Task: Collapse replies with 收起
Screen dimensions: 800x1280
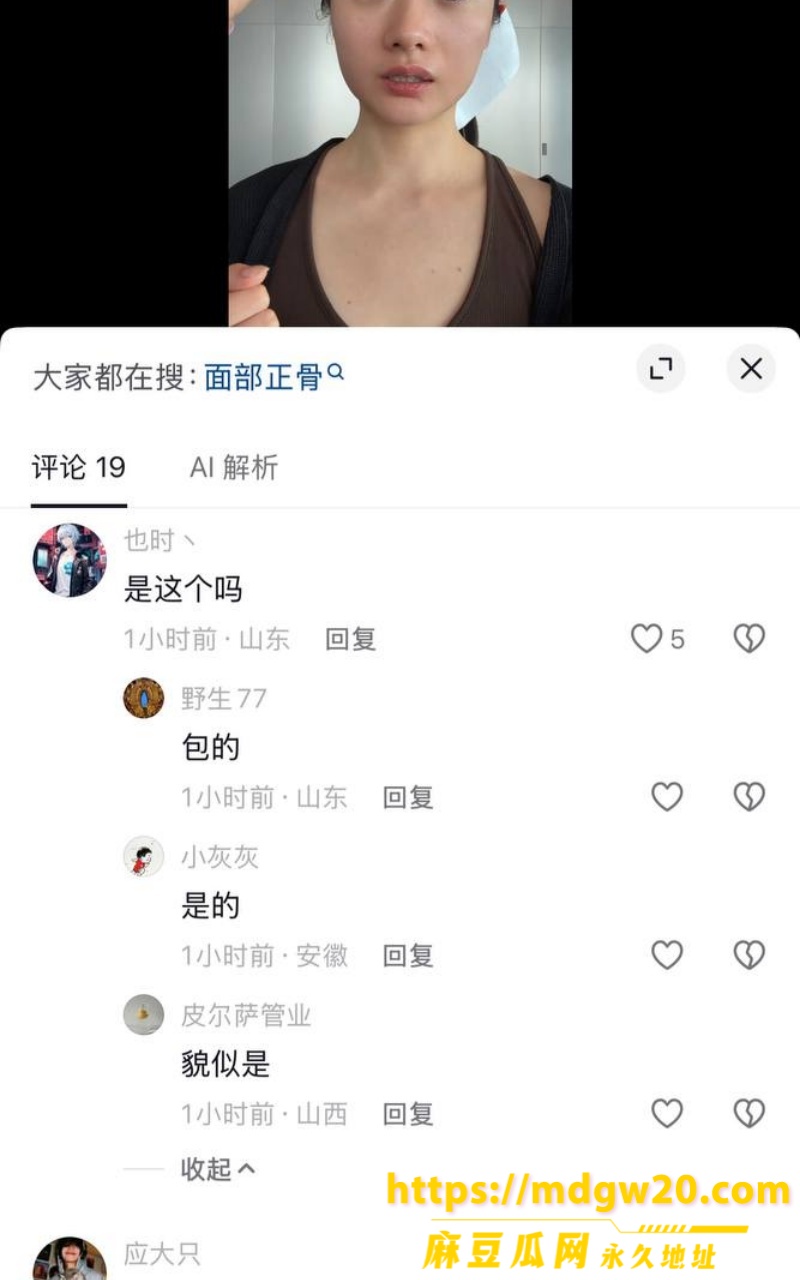Action: click(x=218, y=1168)
